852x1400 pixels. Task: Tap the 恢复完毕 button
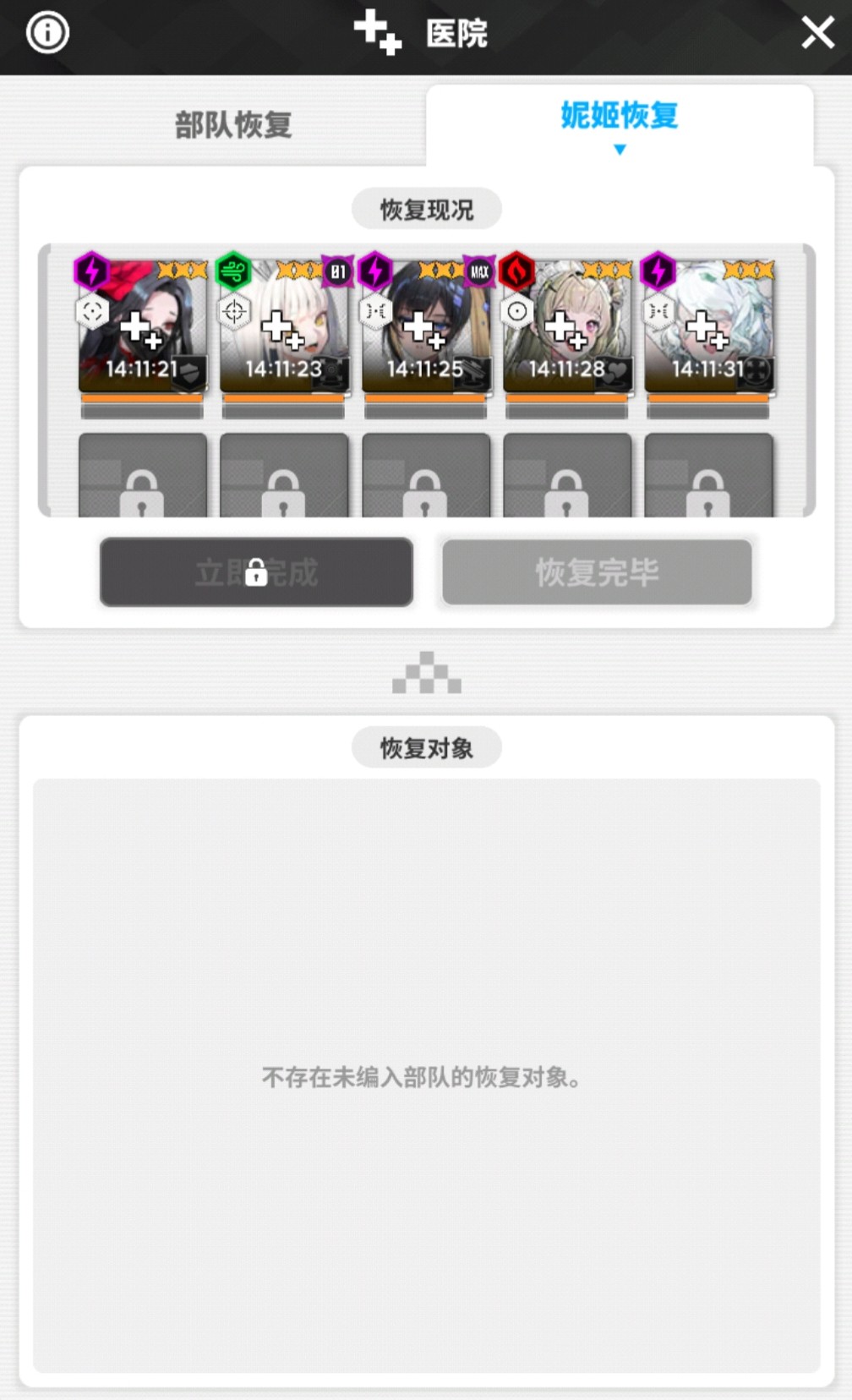pyautogui.click(x=597, y=572)
